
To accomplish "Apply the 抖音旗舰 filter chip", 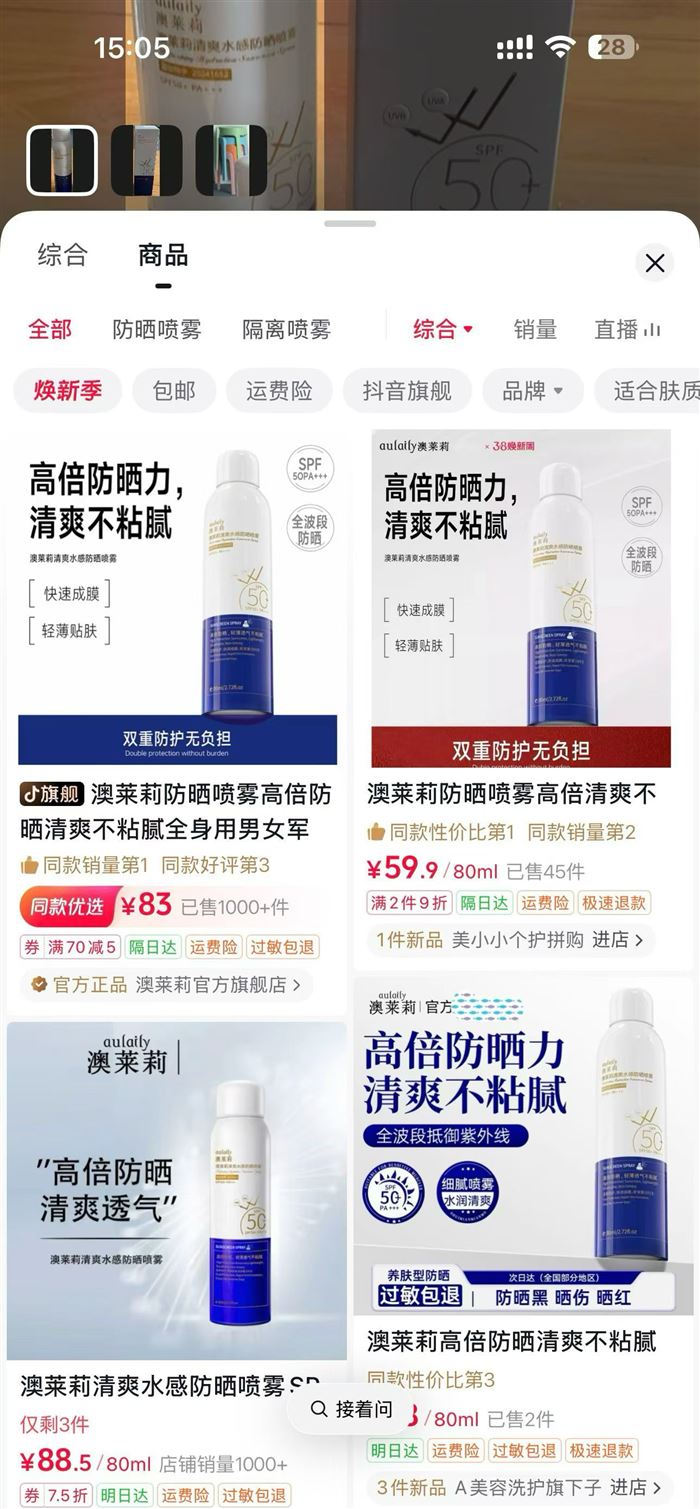I will click(x=407, y=391).
